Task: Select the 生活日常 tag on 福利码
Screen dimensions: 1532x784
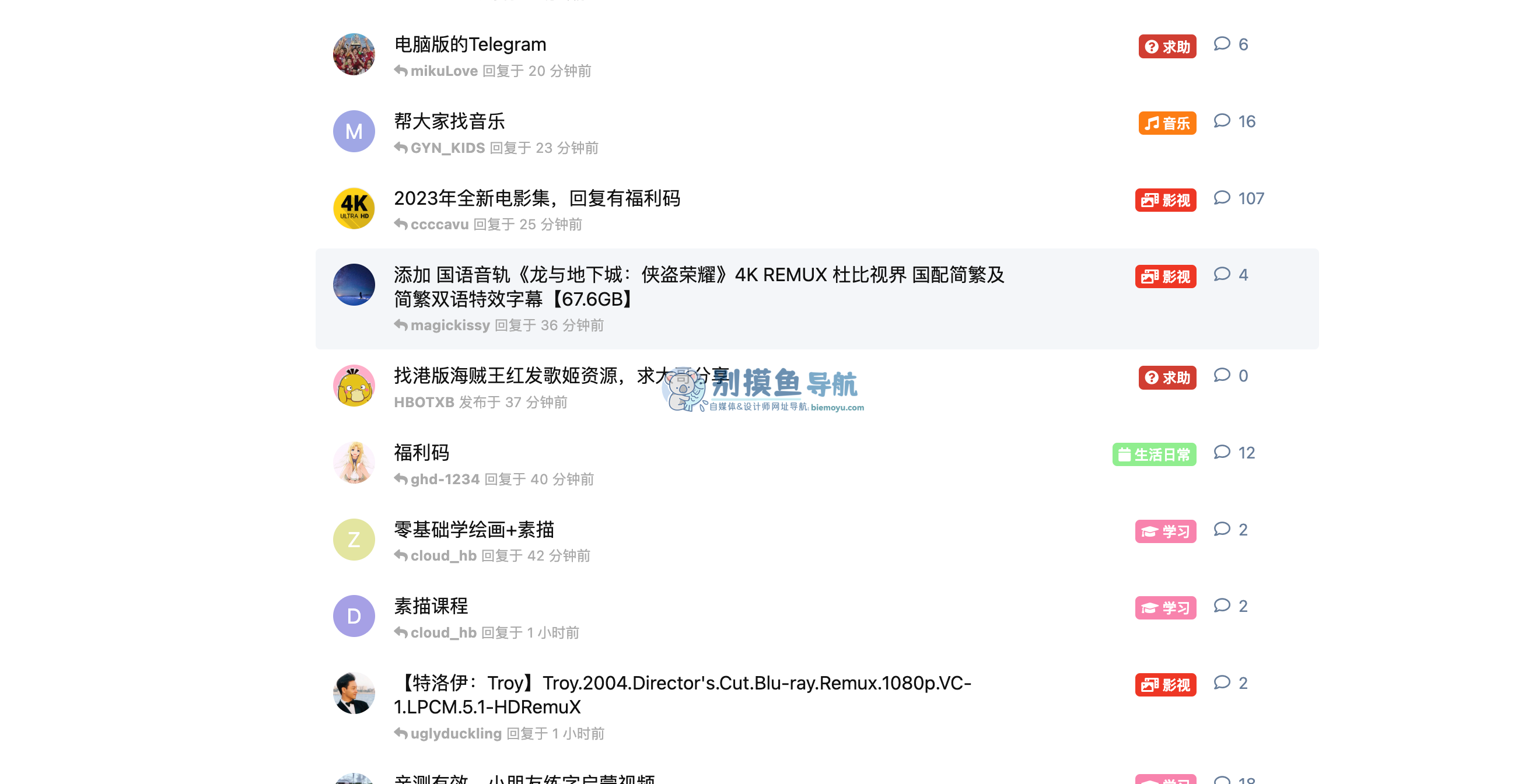Action: 1153,454
